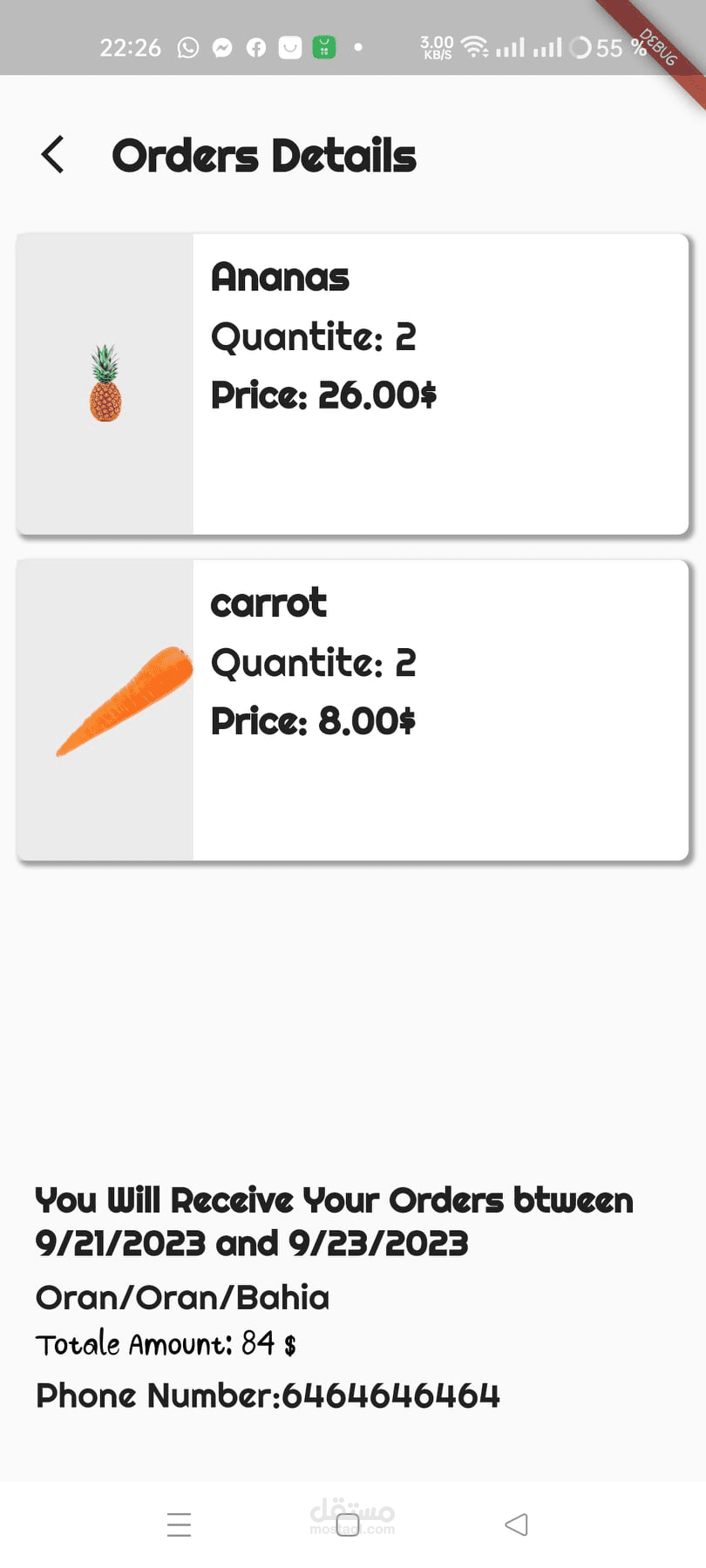This screenshot has height=1568, width=706.
Task: Tap the system back button
Action: [516, 1524]
